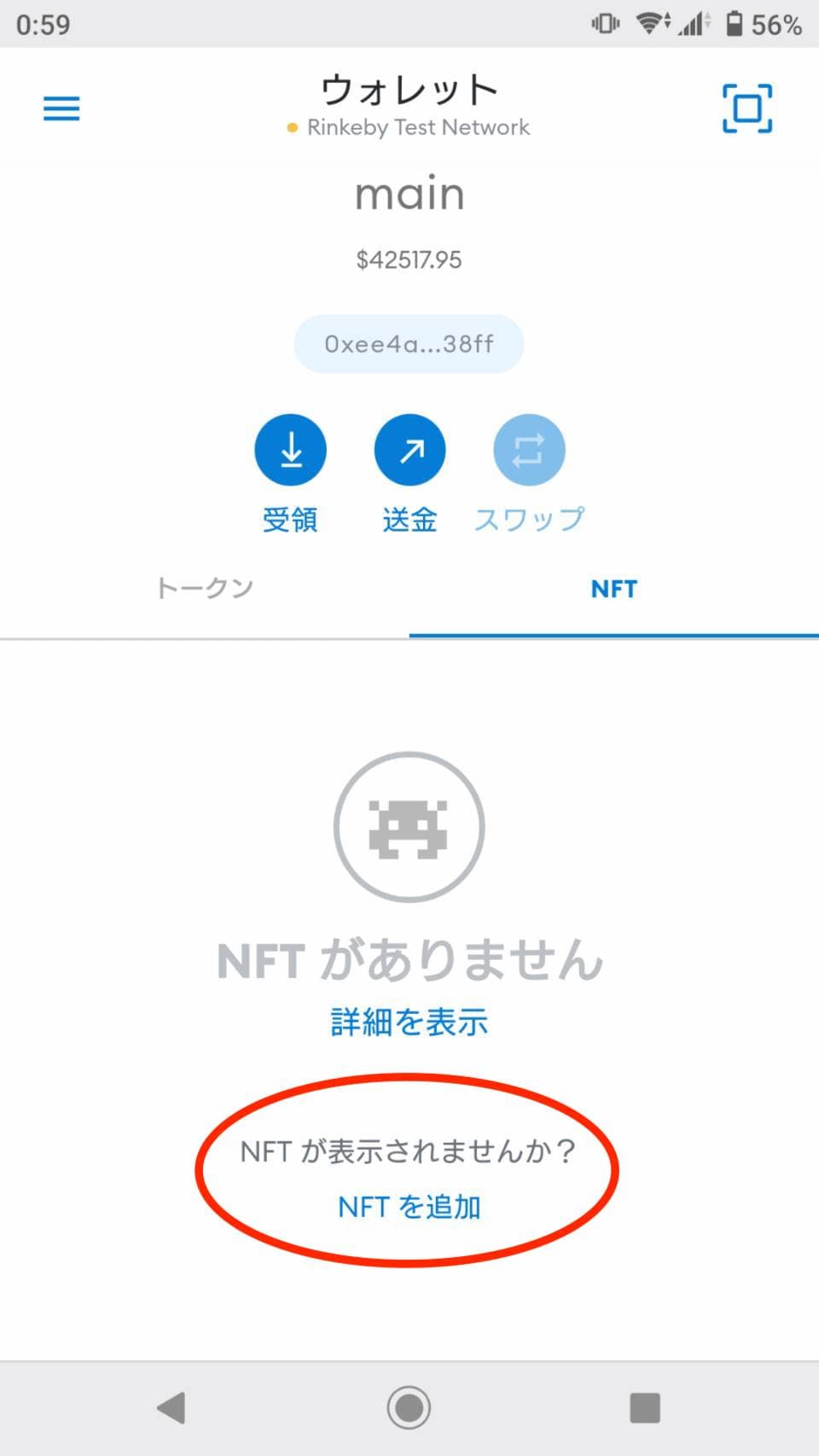Copy the address 0xee4a...38ff
The width and height of the screenshot is (819, 1456).
409,344
